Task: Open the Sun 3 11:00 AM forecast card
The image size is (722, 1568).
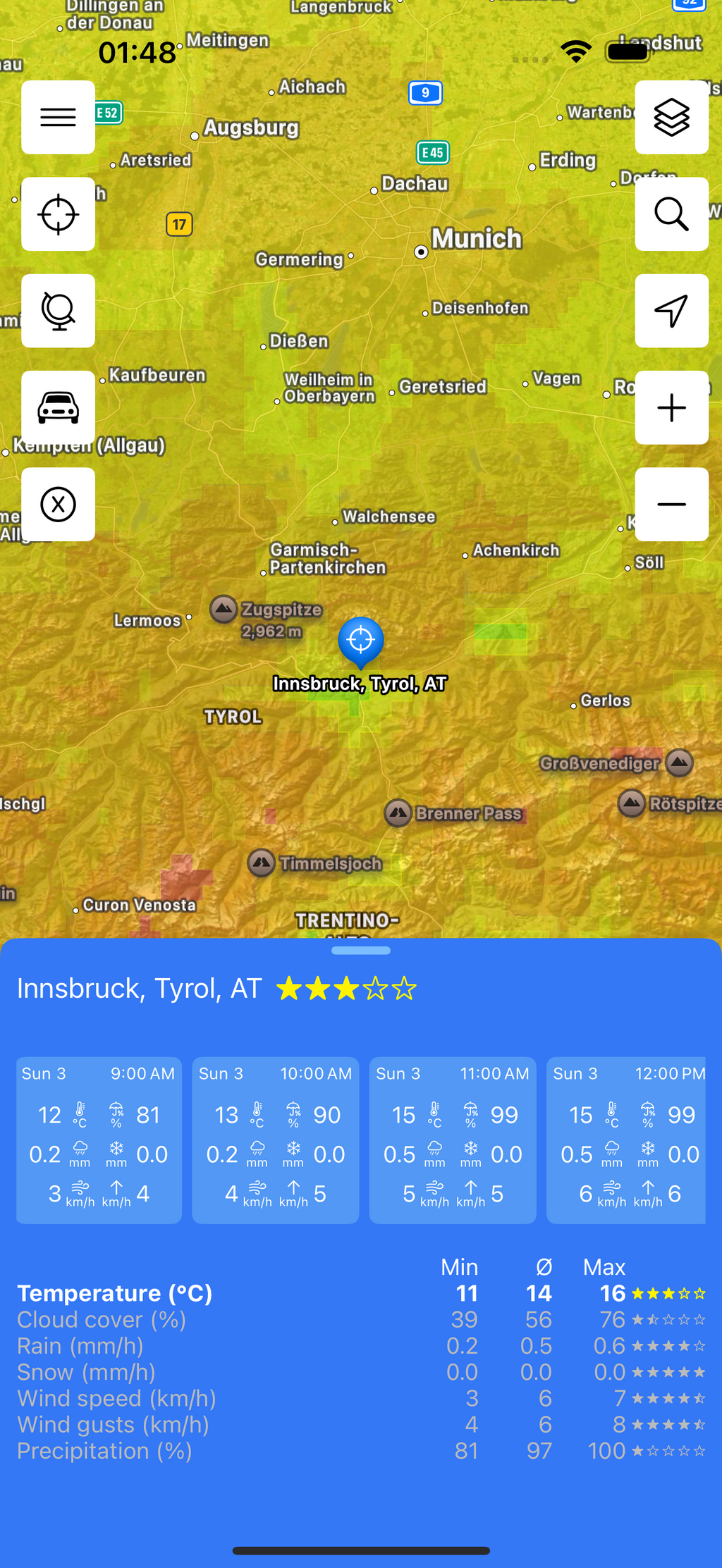Action: 453,1140
